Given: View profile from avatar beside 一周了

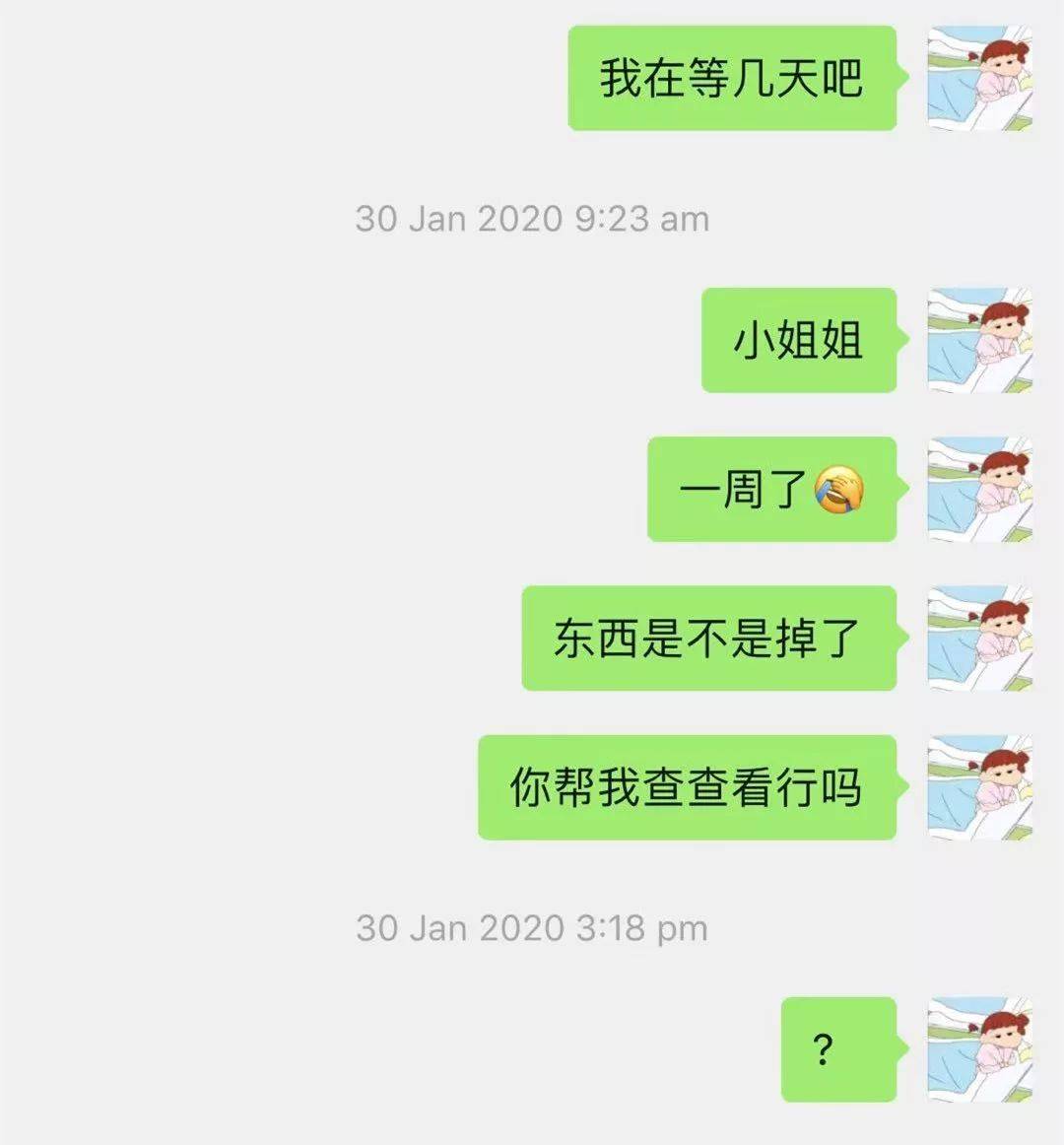Looking at the screenshot, I should pos(979,489).
